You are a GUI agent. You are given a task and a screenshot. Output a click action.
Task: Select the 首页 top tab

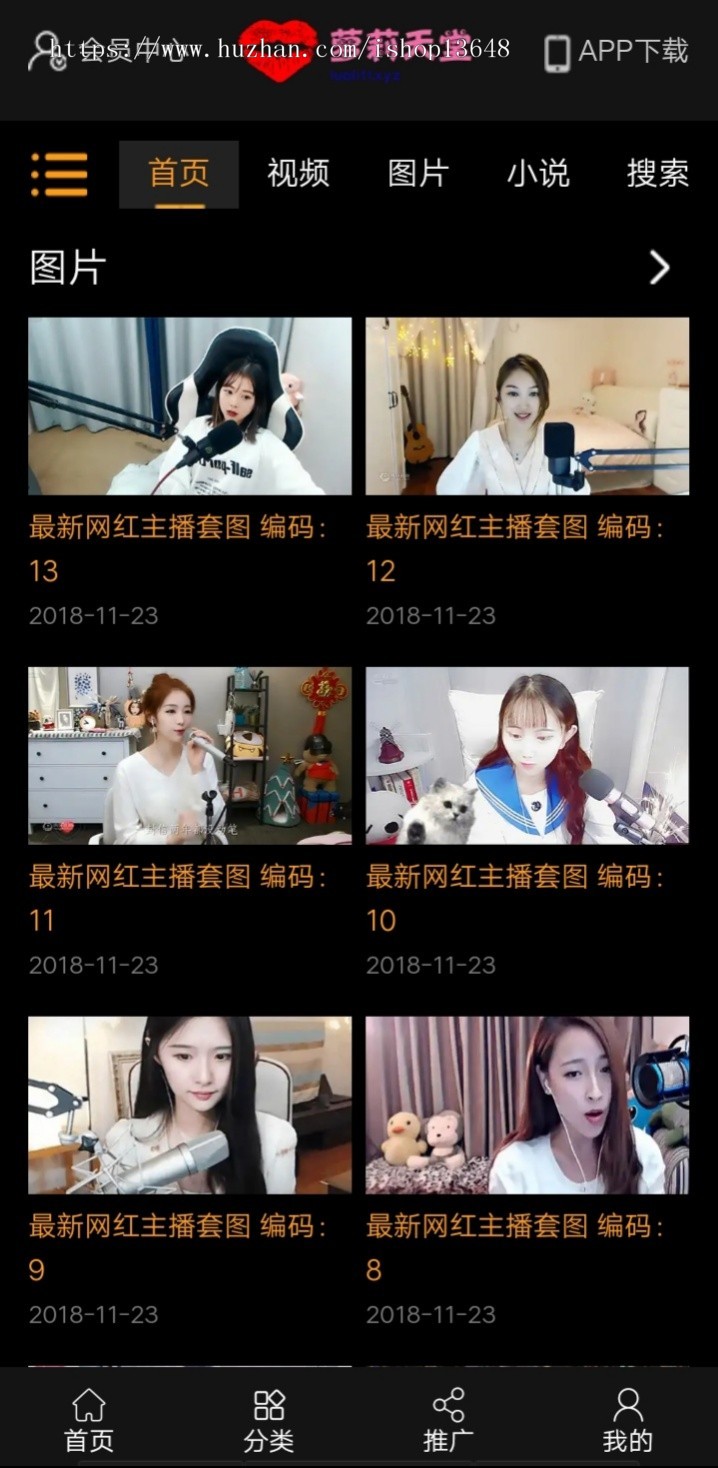tap(179, 174)
